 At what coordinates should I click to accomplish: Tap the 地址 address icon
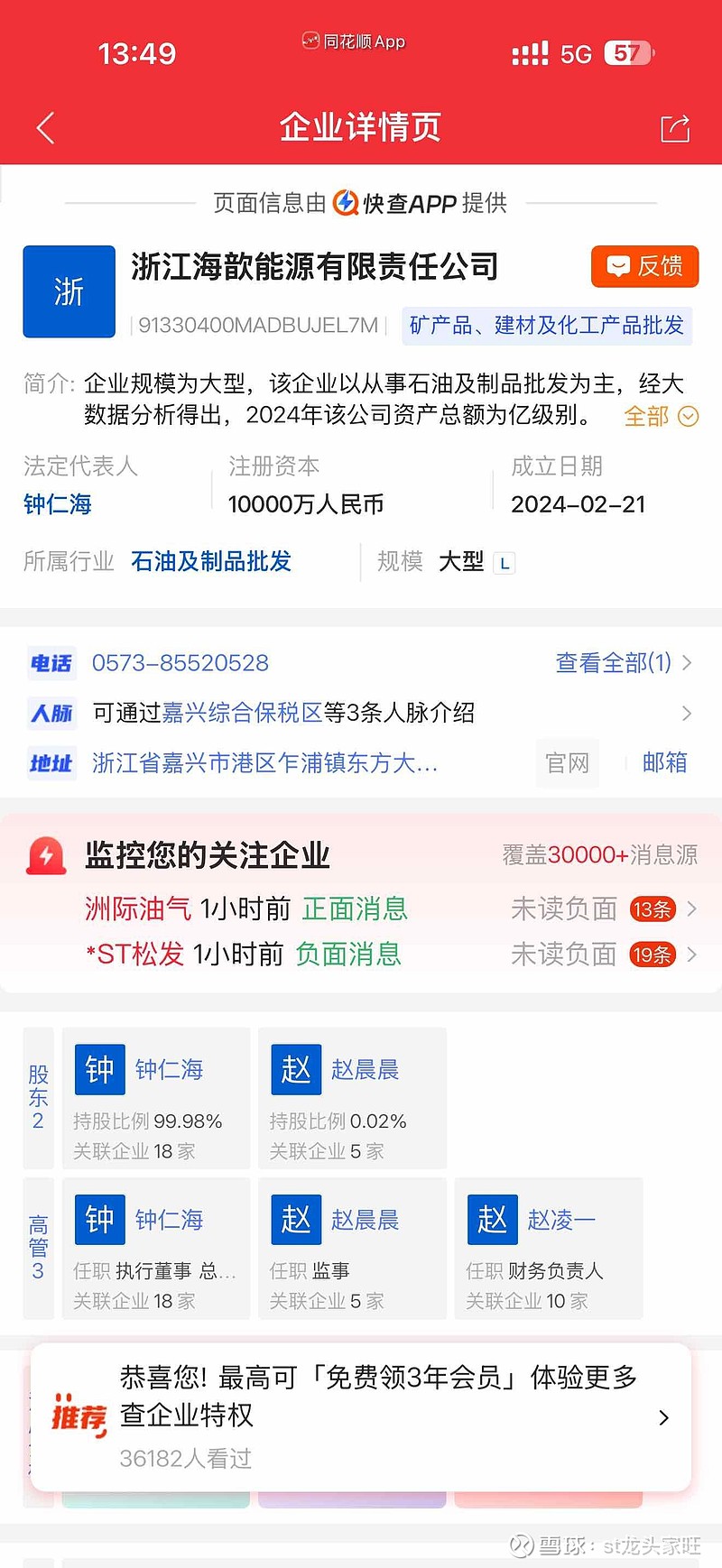coord(51,763)
